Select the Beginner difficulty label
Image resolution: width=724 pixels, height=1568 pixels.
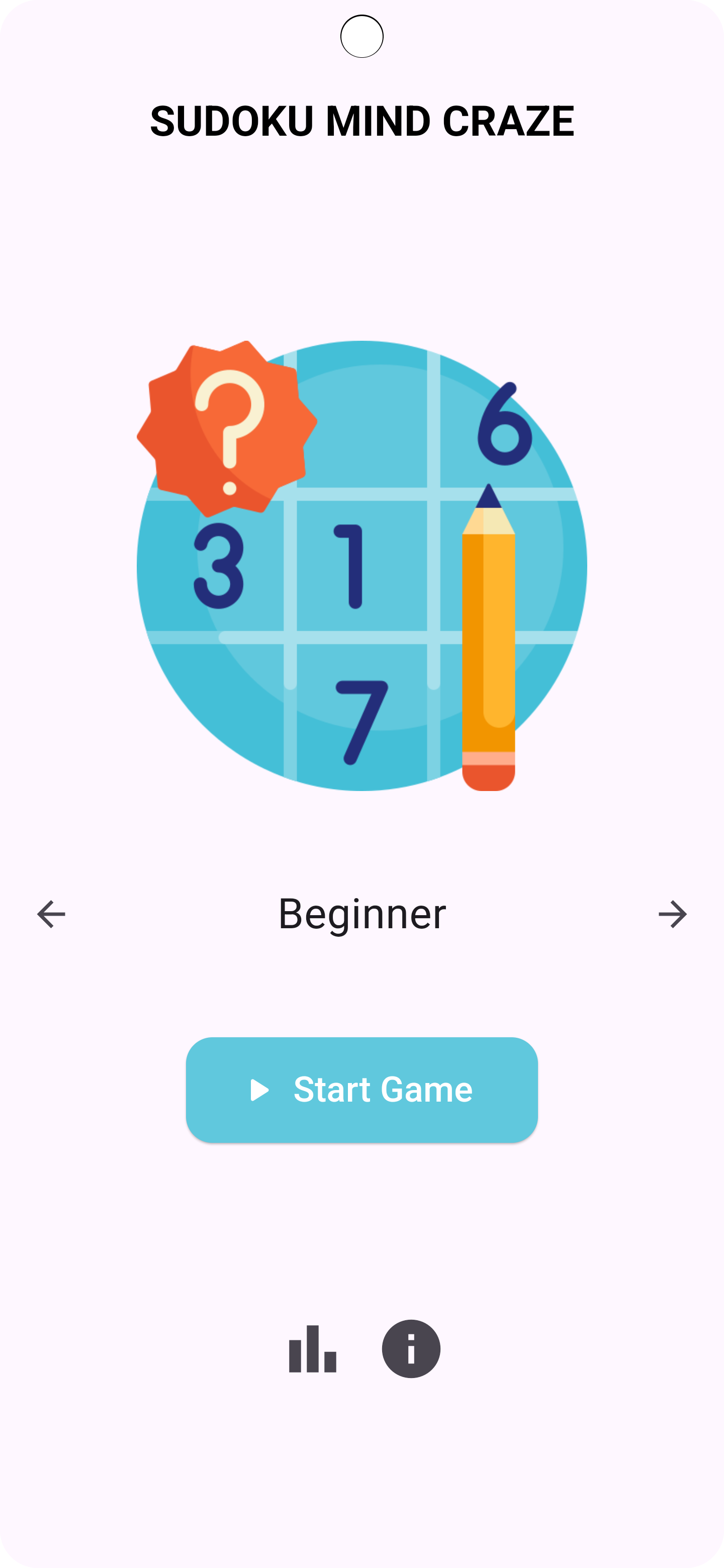pyautogui.click(x=361, y=914)
